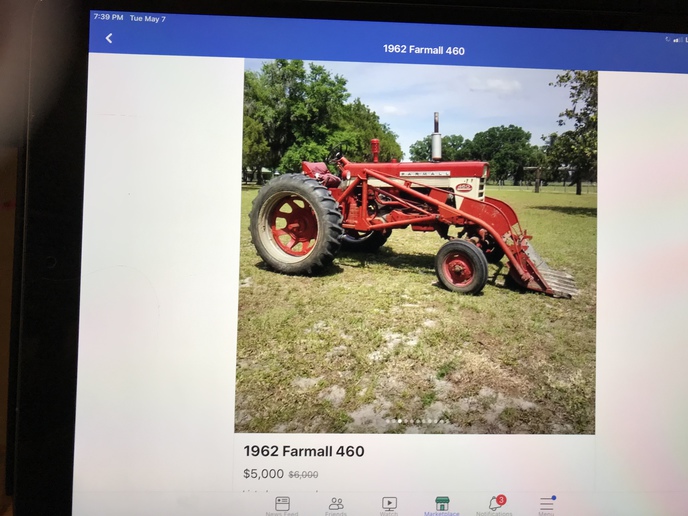The image size is (688, 516).
Task: Select the Marketplace tab
Action: point(442,505)
